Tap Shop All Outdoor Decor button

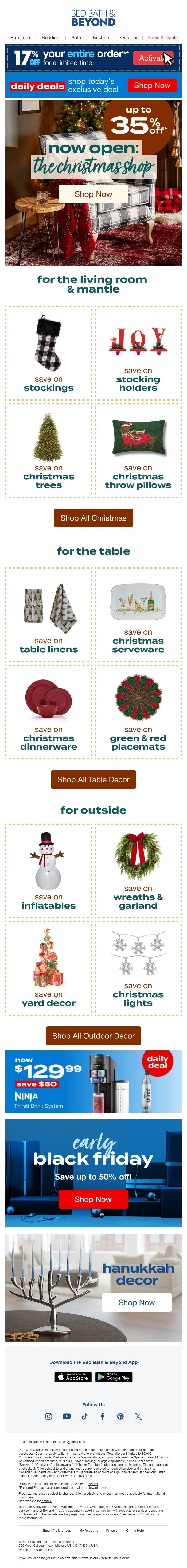click(x=93, y=1035)
